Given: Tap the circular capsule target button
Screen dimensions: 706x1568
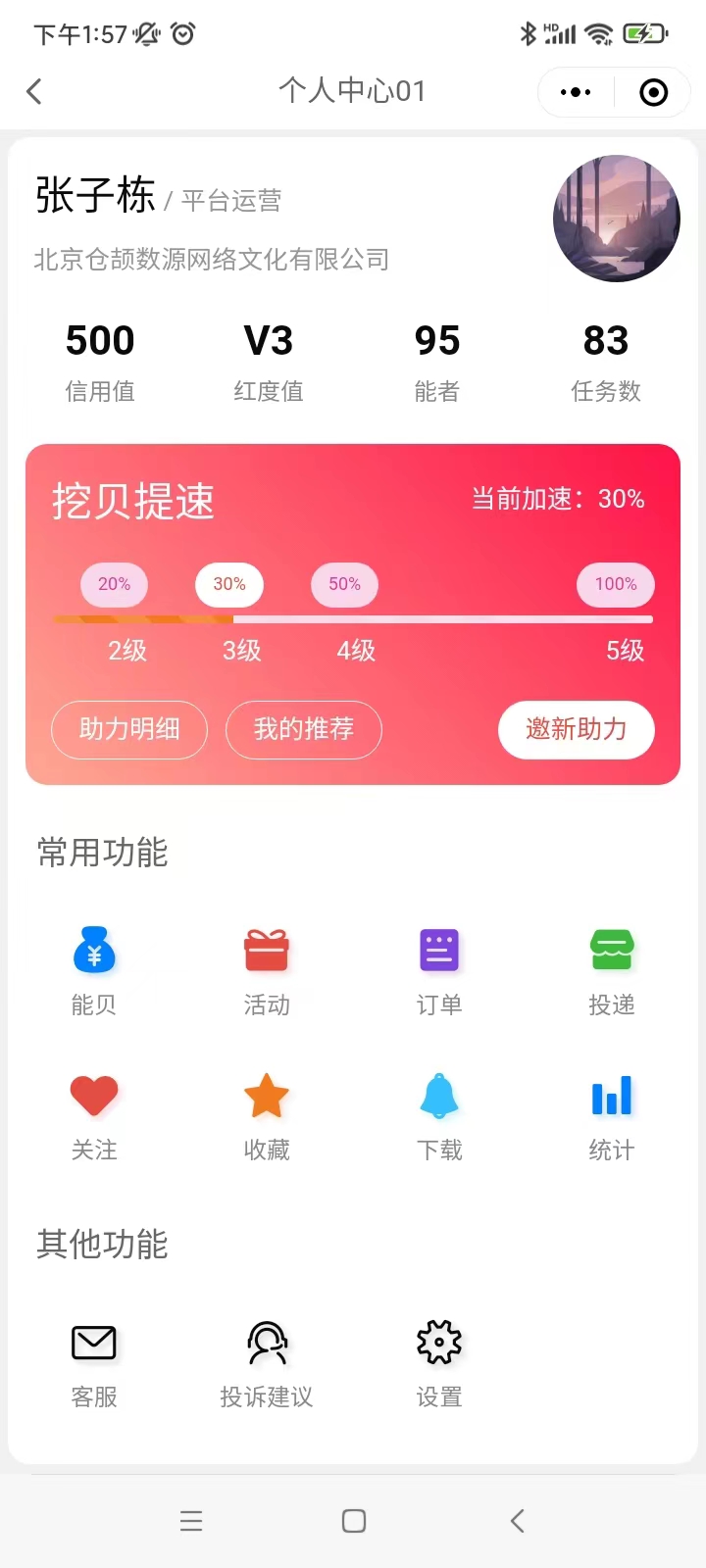Looking at the screenshot, I should tap(652, 91).
